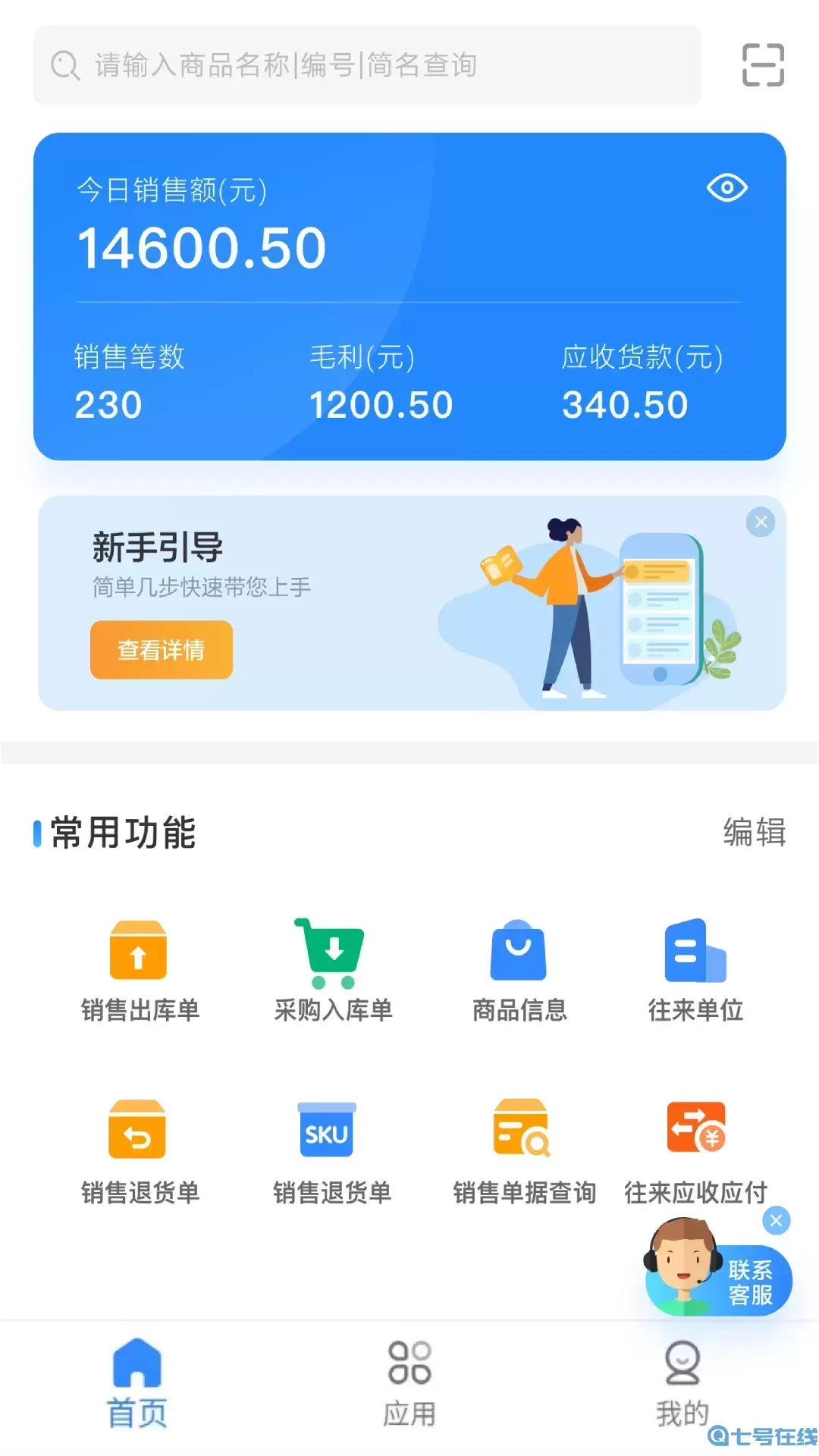Tap the customer service avatar bubble

pyautogui.click(x=681, y=1279)
